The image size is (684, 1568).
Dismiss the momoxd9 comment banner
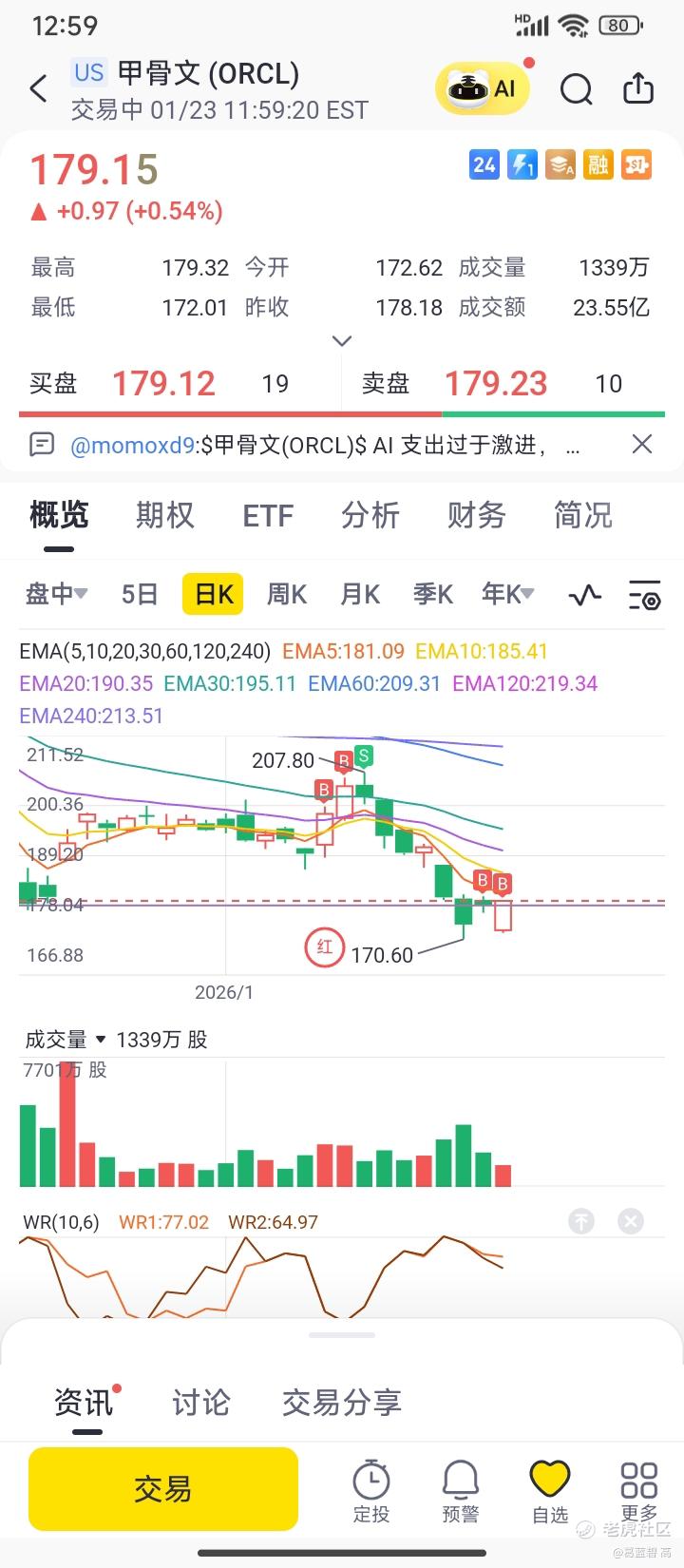(642, 444)
